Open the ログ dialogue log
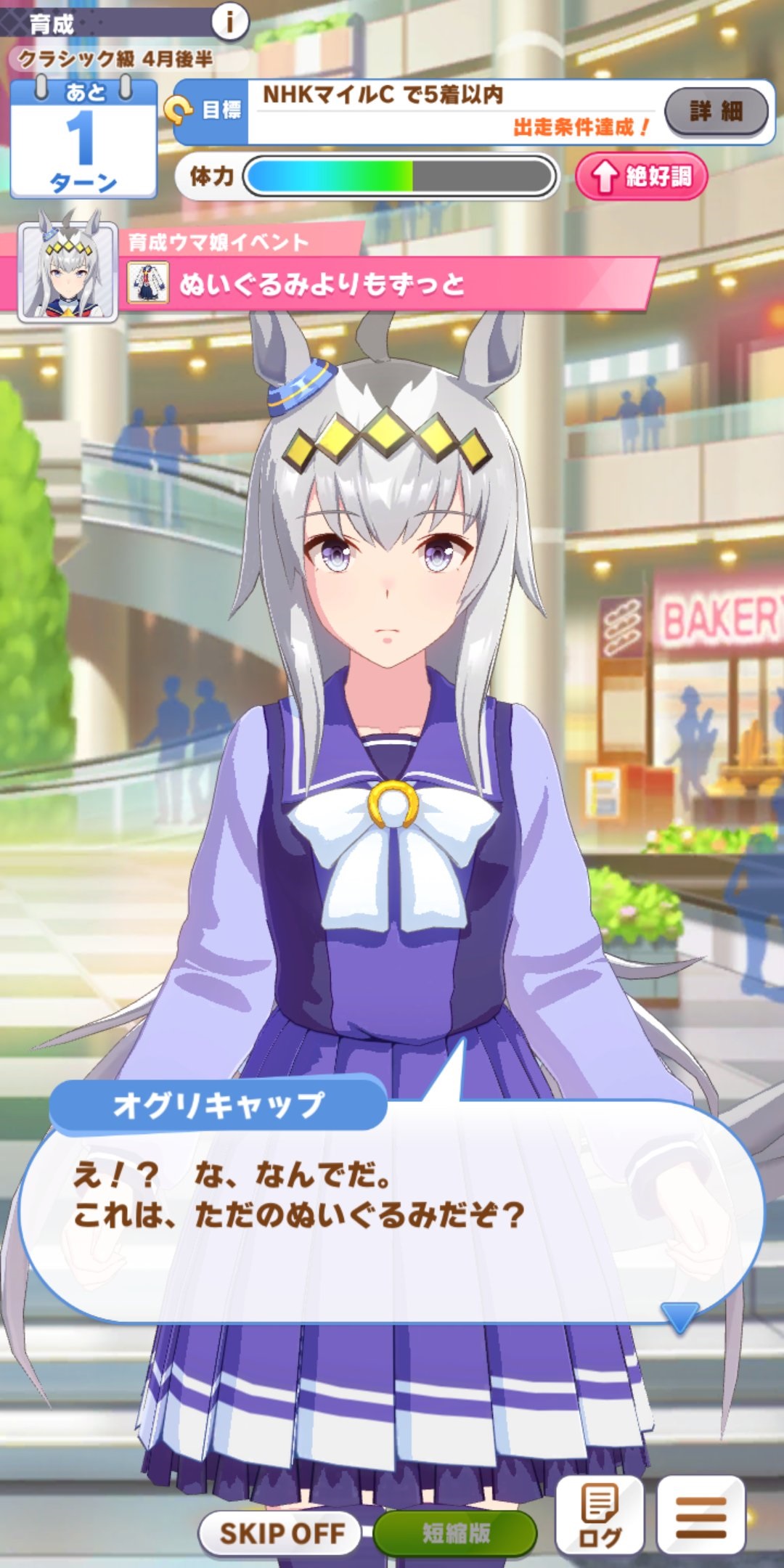This screenshot has width=784, height=1568. [600, 1515]
